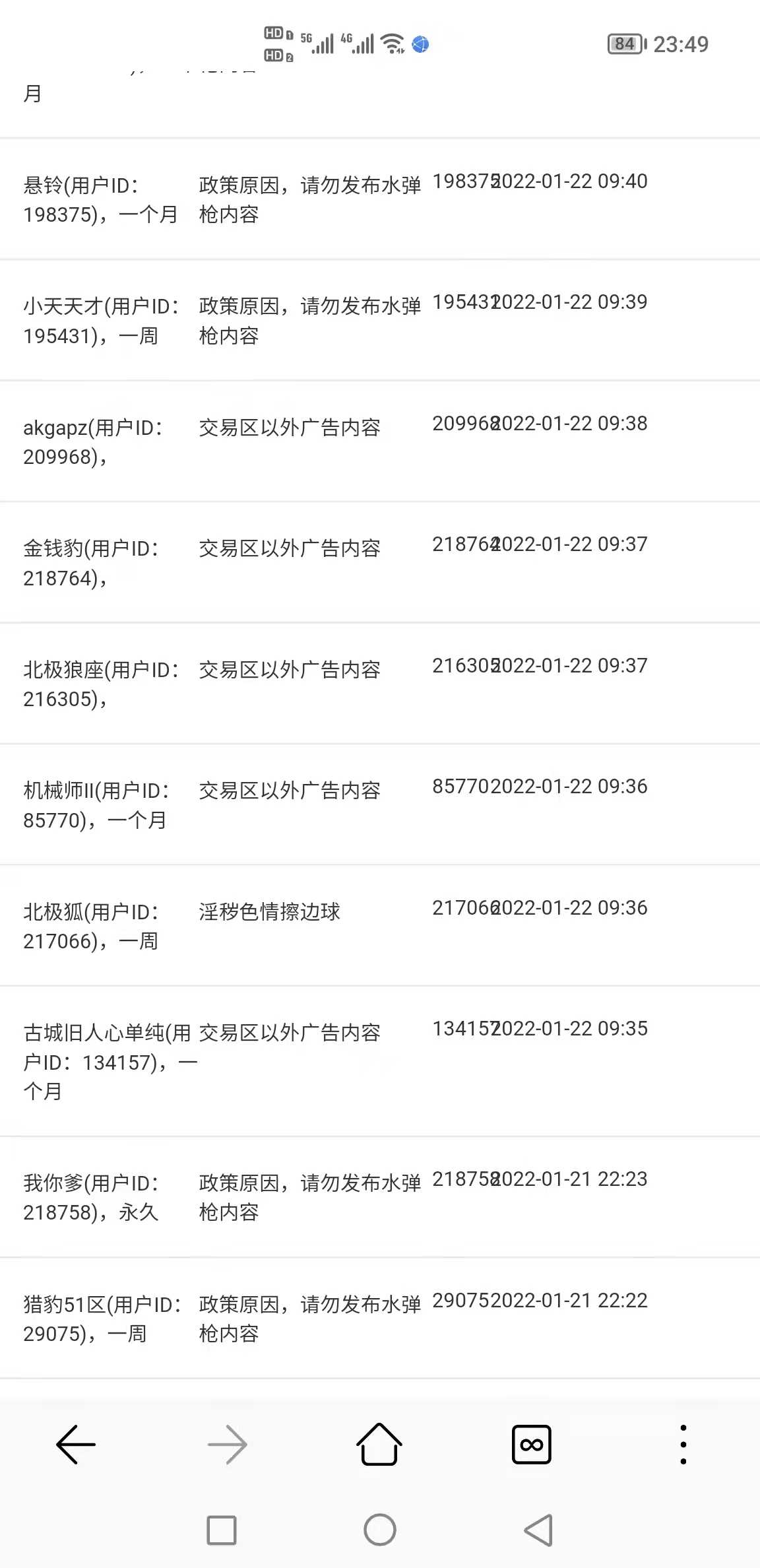
Task: Tap the system recent apps square button
Action: 222,1530
